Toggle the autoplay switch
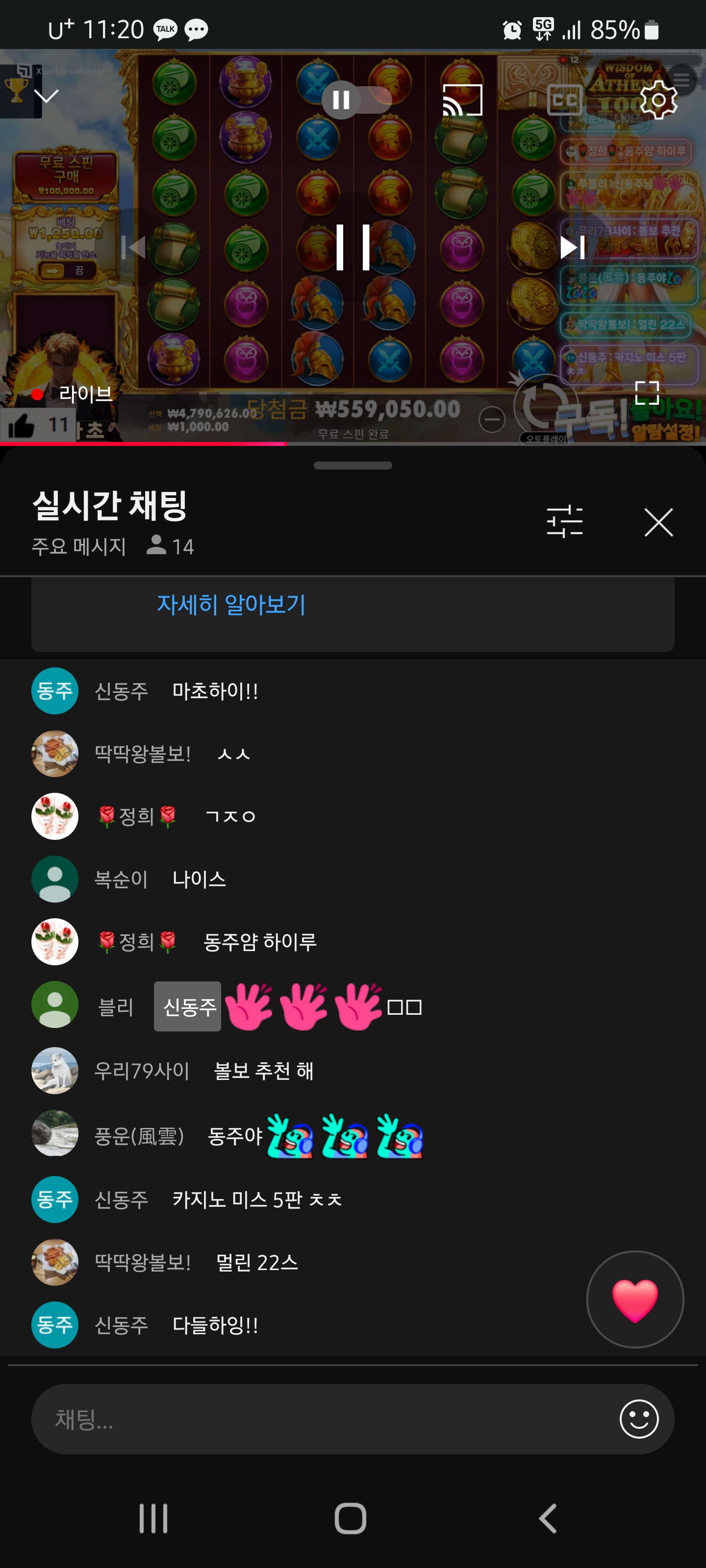 pos(355,100)
